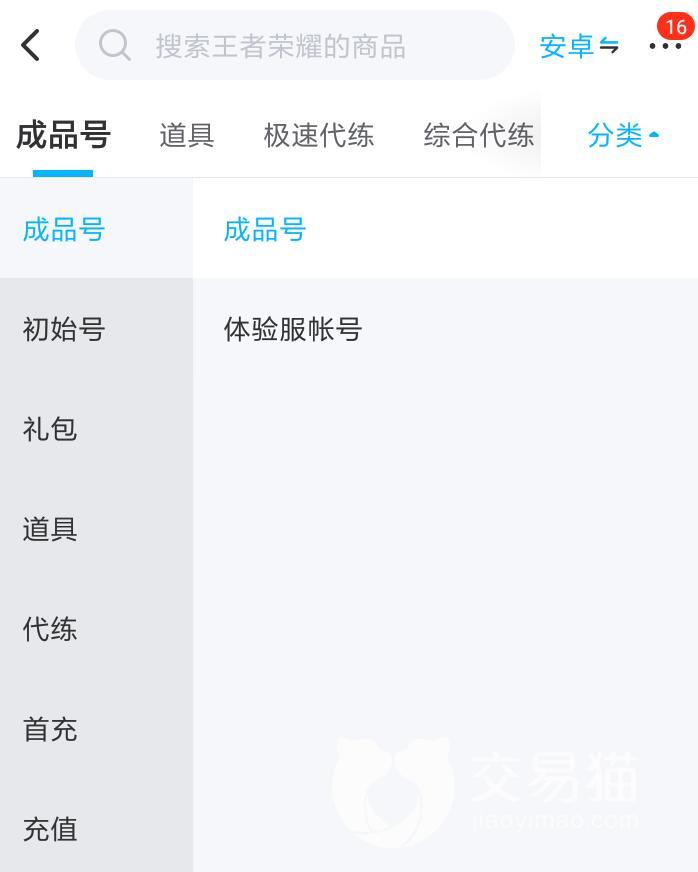
Task: Choose the 体验服帐号 subcategory
Action: 292,329
